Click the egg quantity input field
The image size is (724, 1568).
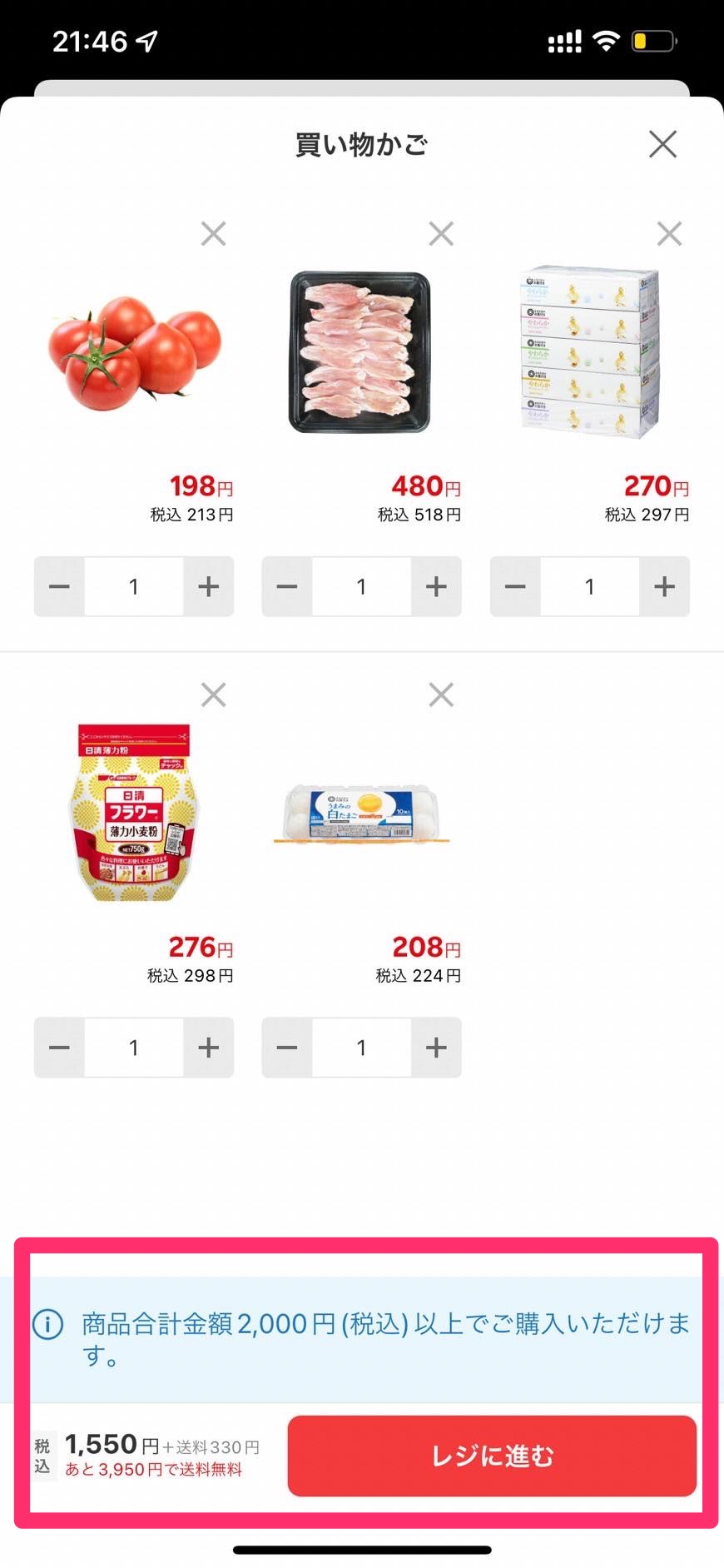click(x=360, y=1048)
